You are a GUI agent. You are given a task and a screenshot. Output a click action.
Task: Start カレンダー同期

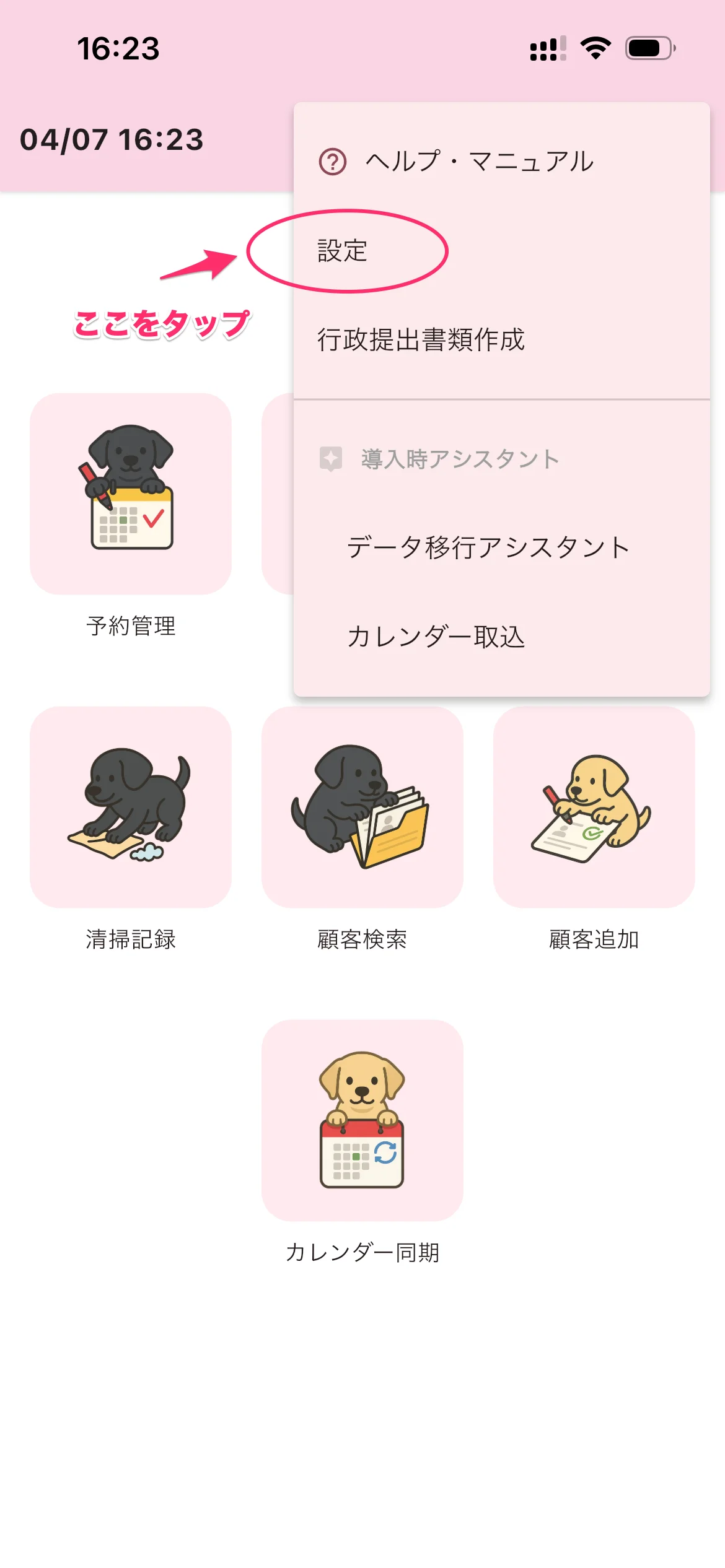click(362, 1120)
